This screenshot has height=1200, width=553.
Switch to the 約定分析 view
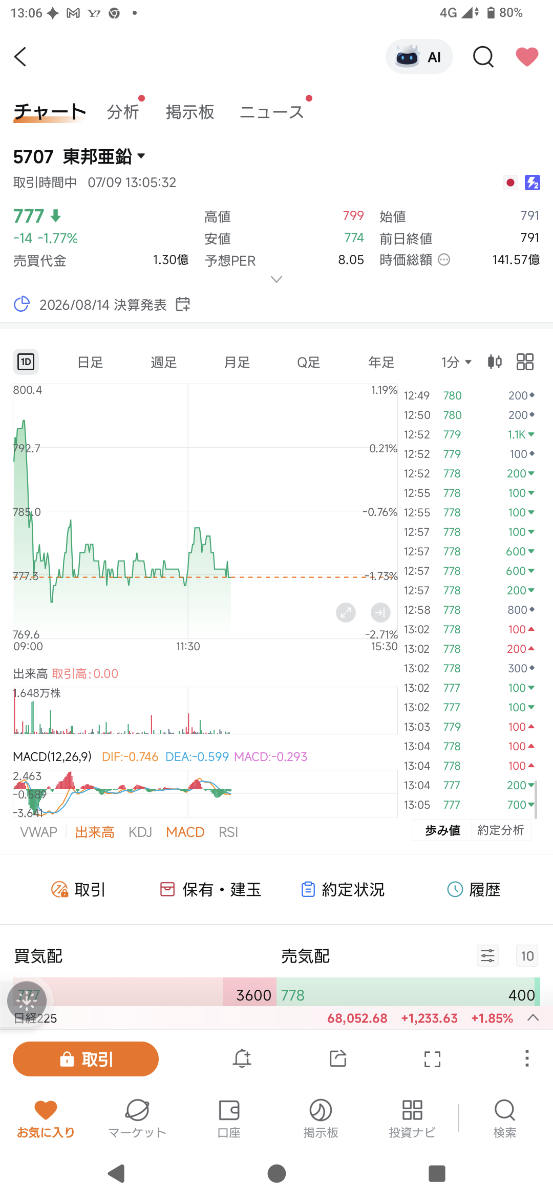(500, 830)
